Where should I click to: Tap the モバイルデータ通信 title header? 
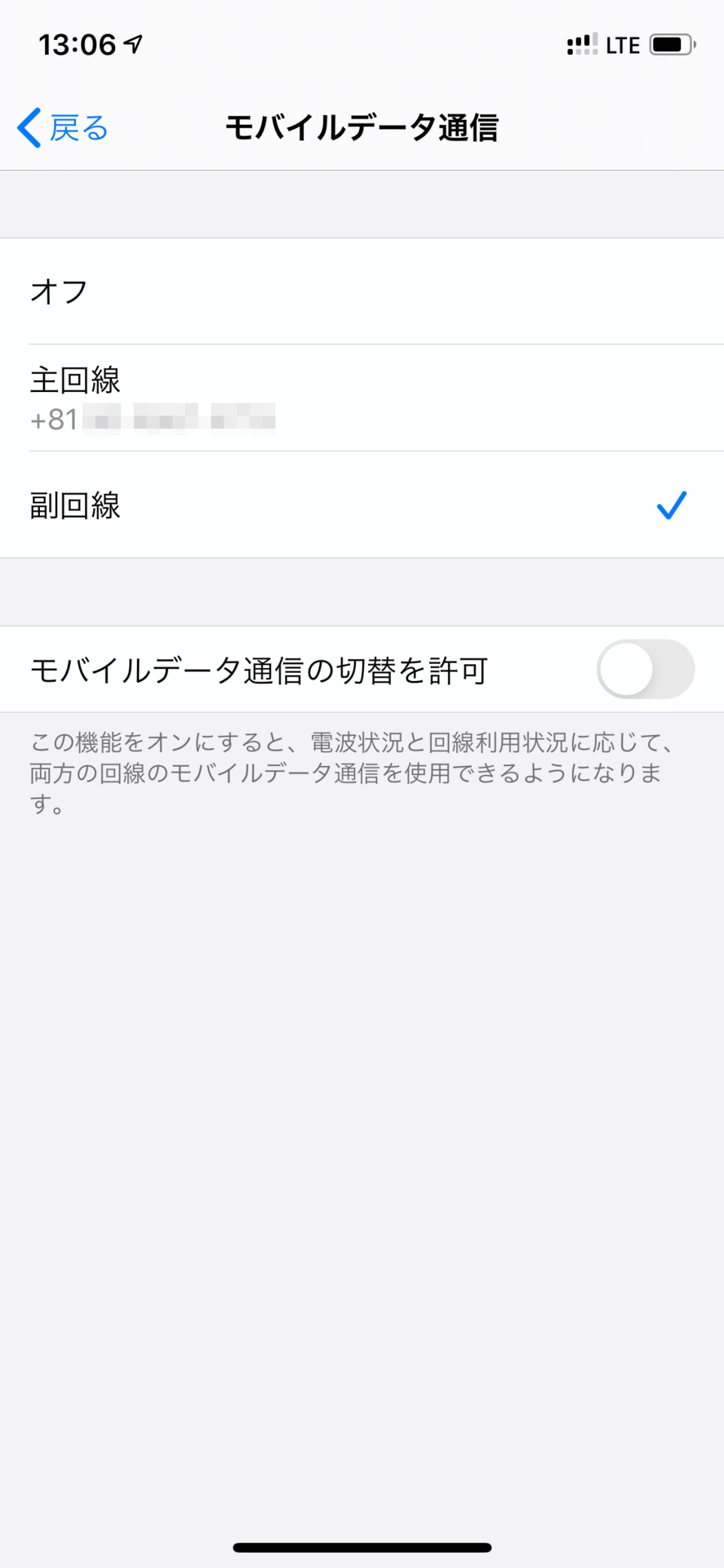pyautogui.click(x=362, y=127)
